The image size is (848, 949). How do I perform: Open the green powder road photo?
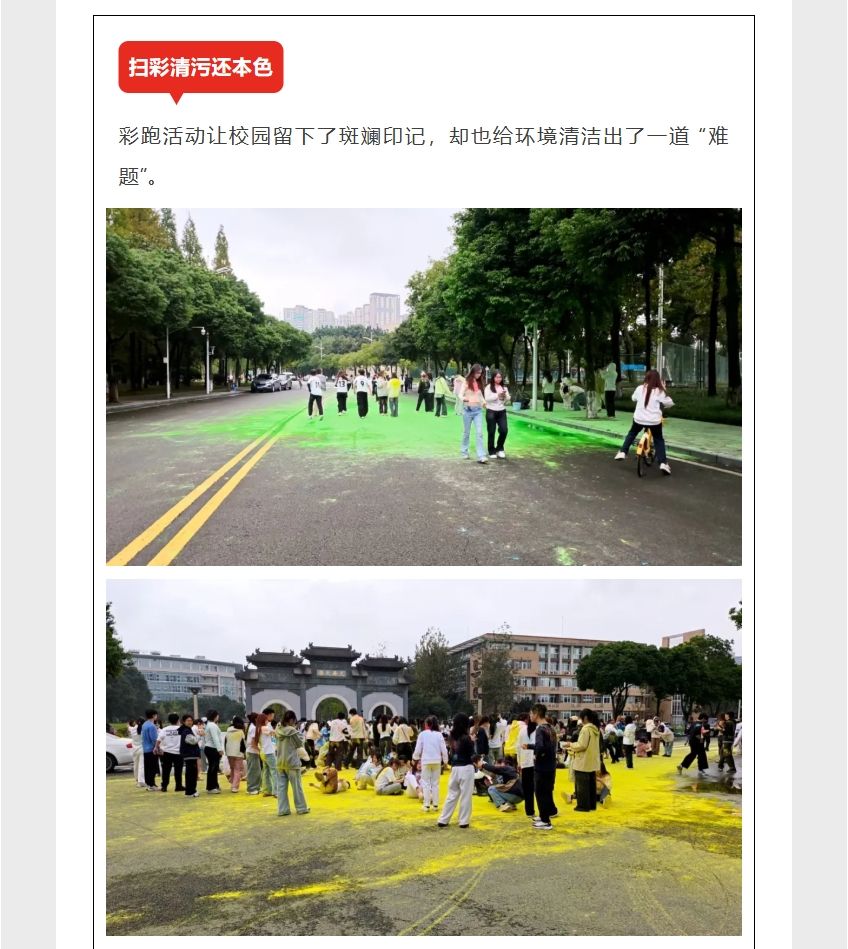(424, 387)
